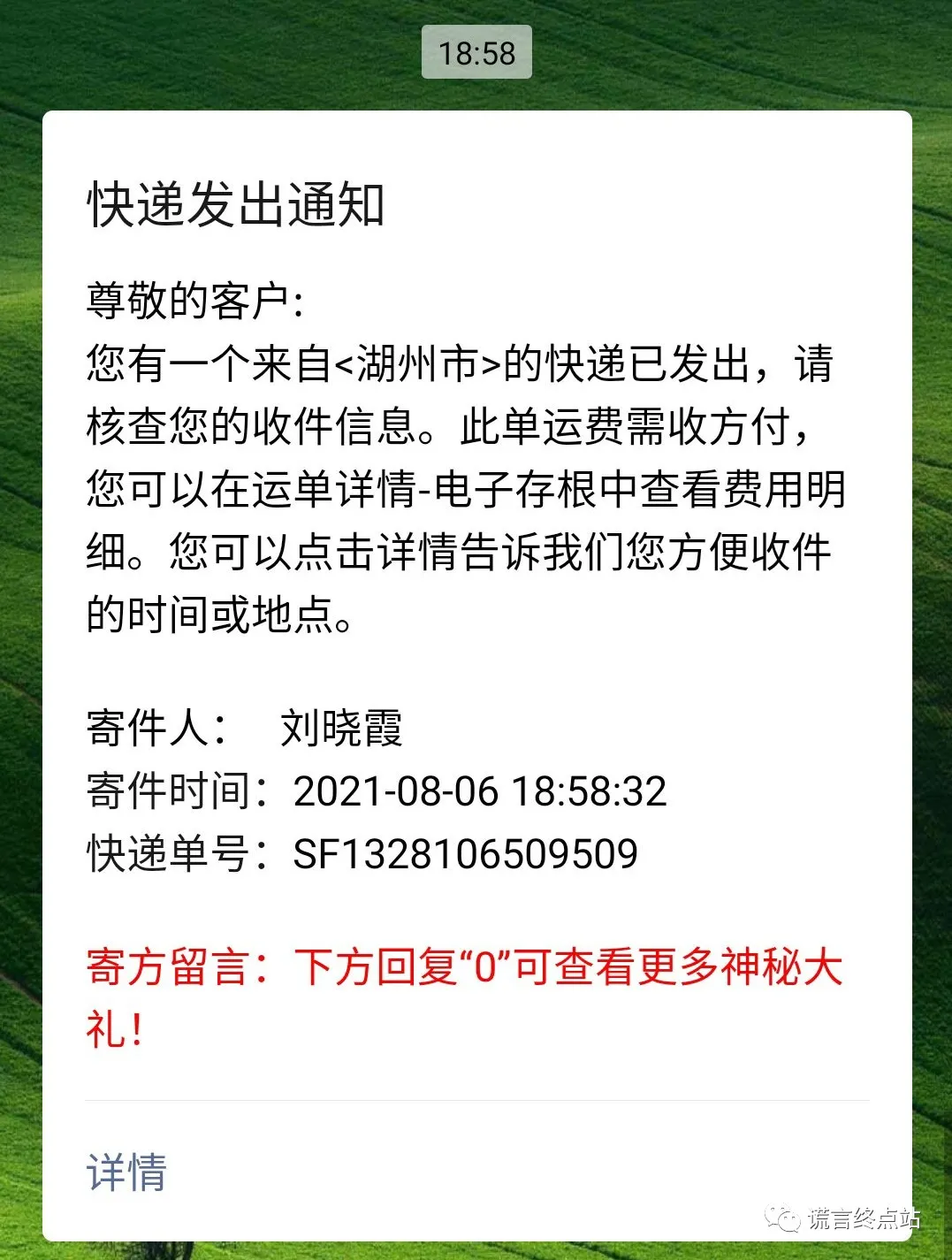Tap the 18:58 time bubble at top

[476, 55]
